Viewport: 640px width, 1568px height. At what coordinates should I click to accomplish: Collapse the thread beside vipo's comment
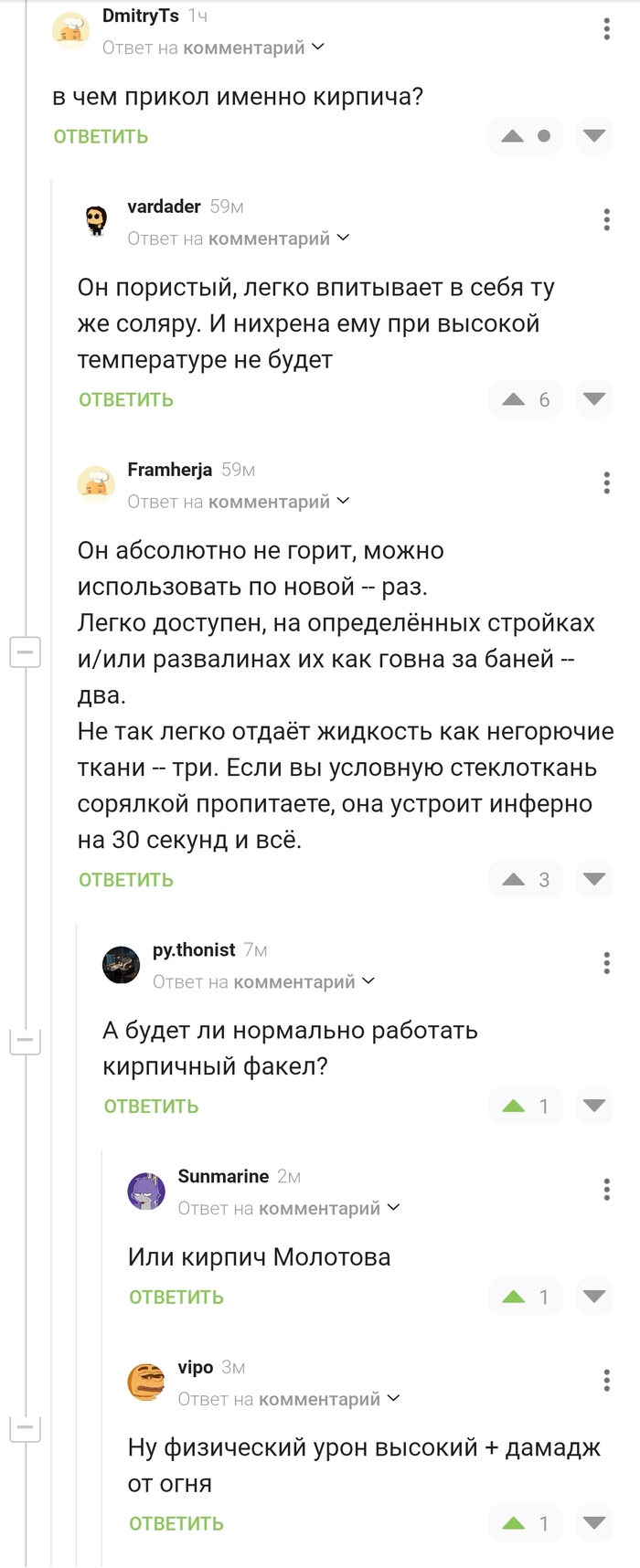(x=26, y=1427)
